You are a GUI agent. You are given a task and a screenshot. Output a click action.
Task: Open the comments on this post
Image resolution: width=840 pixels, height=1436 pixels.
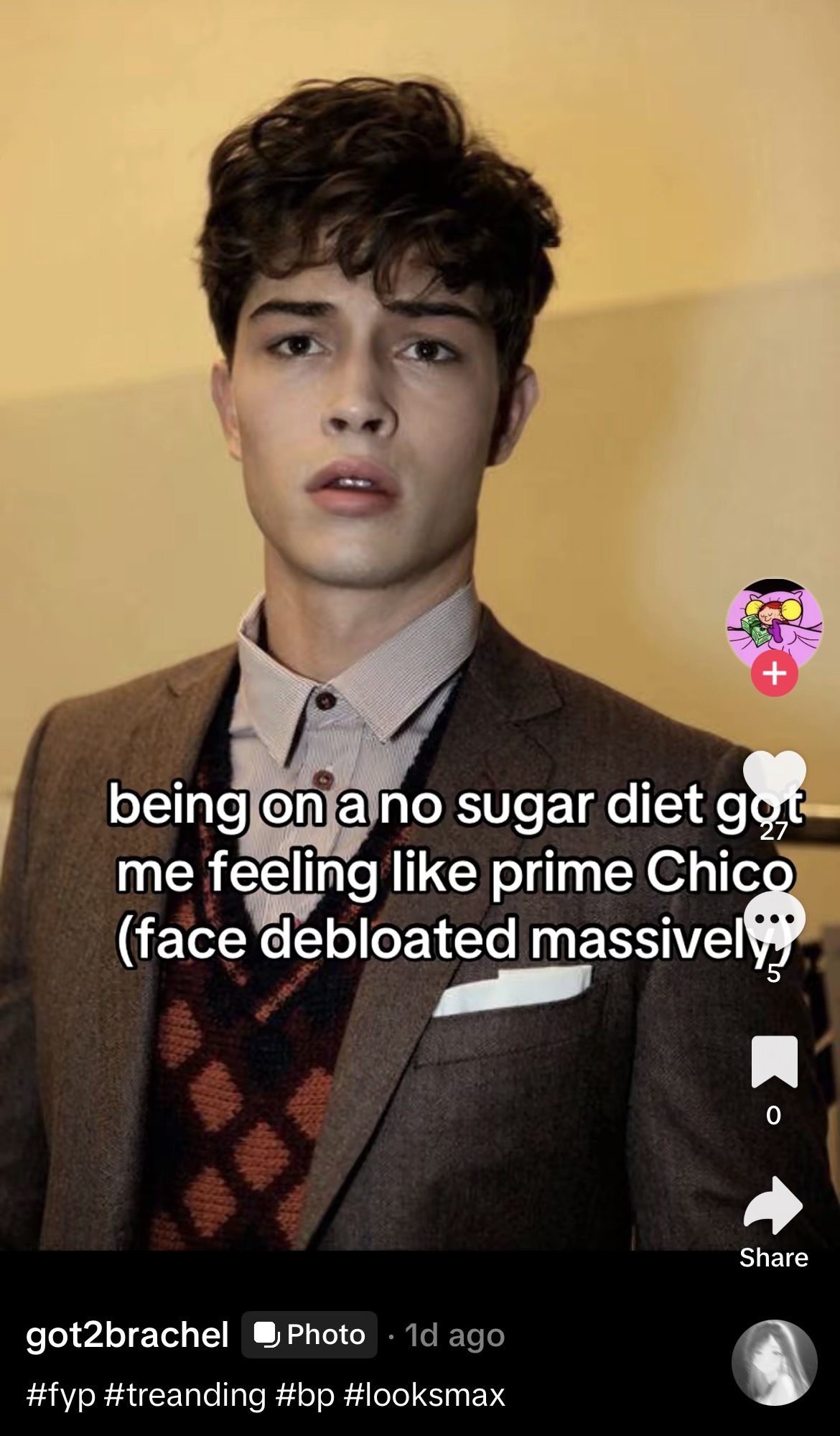coord(774,920)
